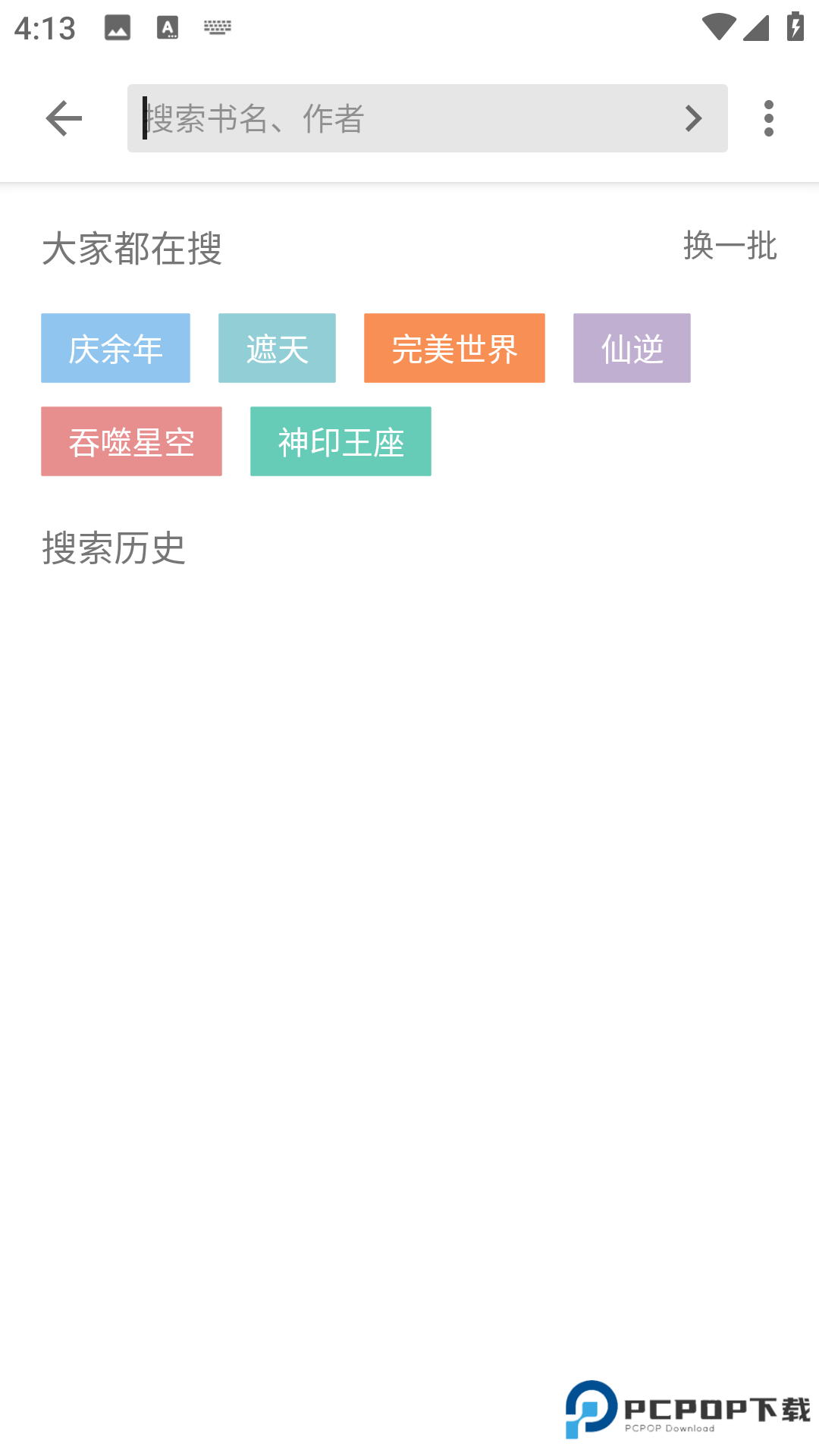Click the letter A notification icon
Viewport: 819px width, 1456px height.
tap(167, 28)
